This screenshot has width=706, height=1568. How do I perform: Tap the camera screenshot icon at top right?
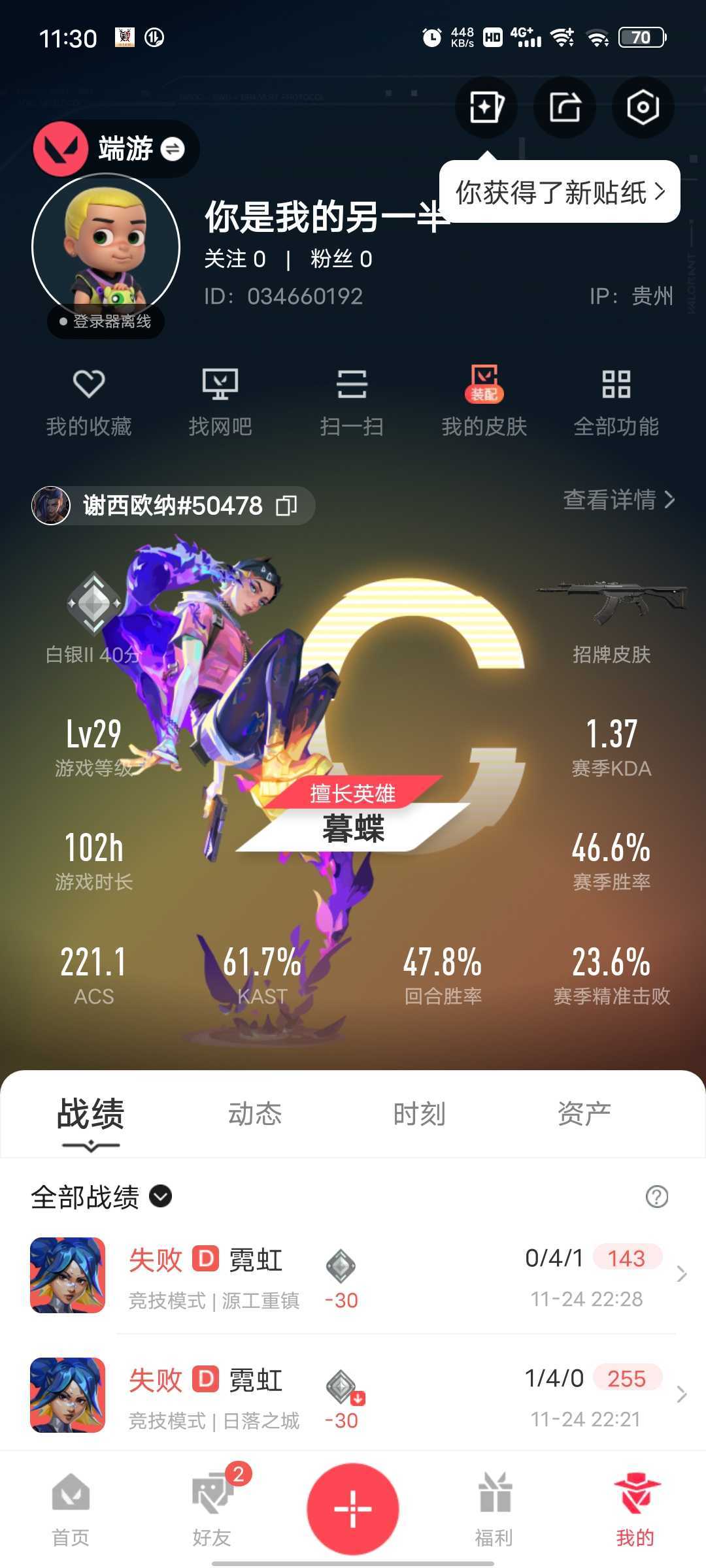coord(643,108)
